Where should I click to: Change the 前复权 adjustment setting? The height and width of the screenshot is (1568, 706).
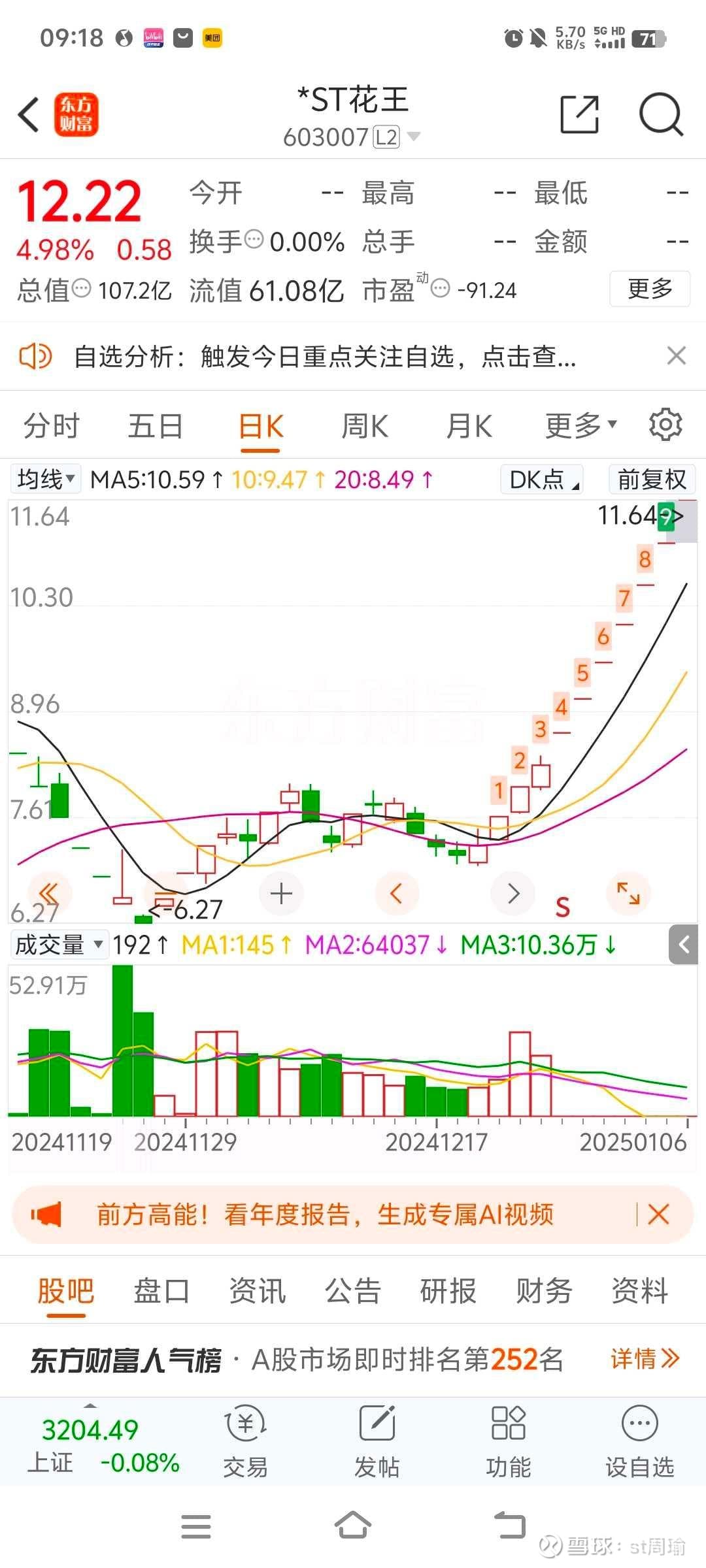651,480
